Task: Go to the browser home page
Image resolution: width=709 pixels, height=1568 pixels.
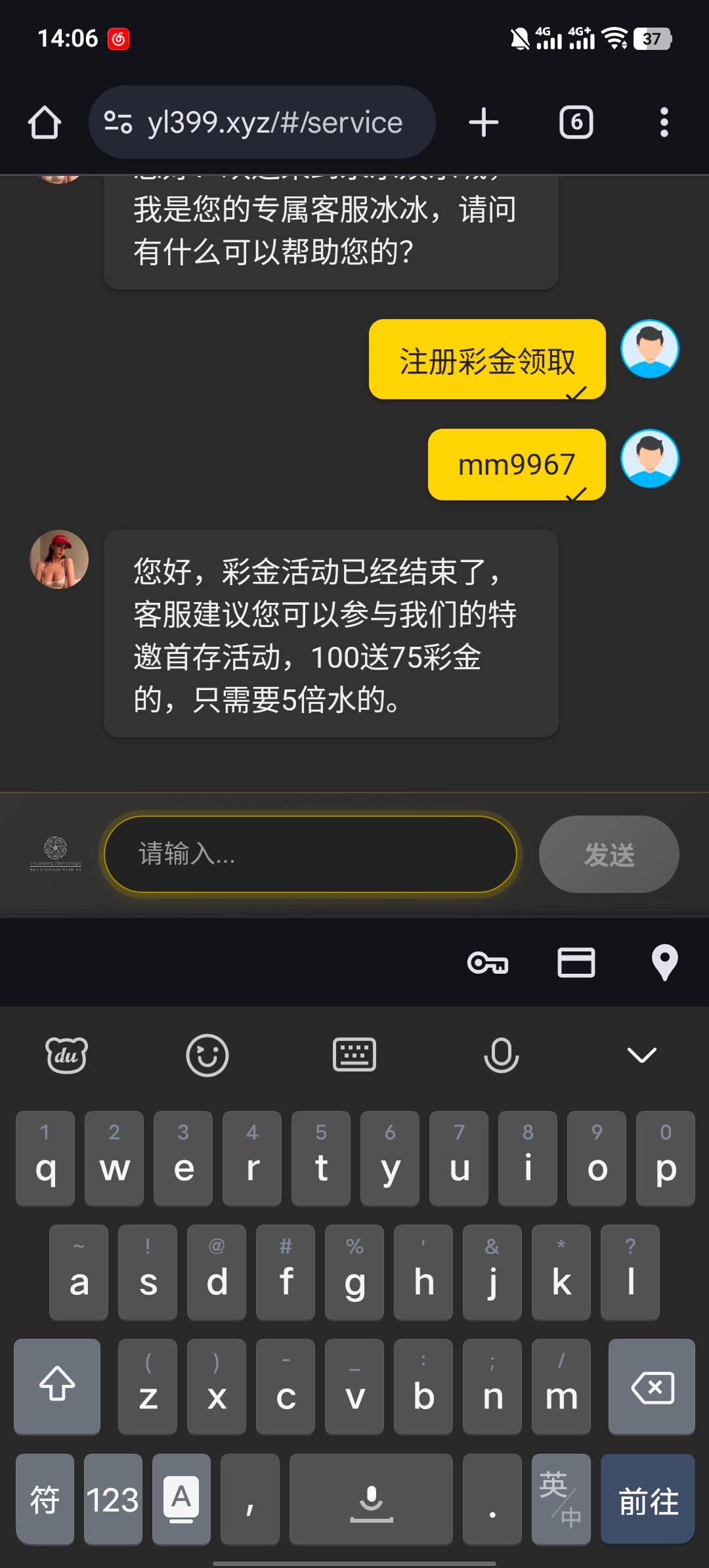Action: coord(45,123)
